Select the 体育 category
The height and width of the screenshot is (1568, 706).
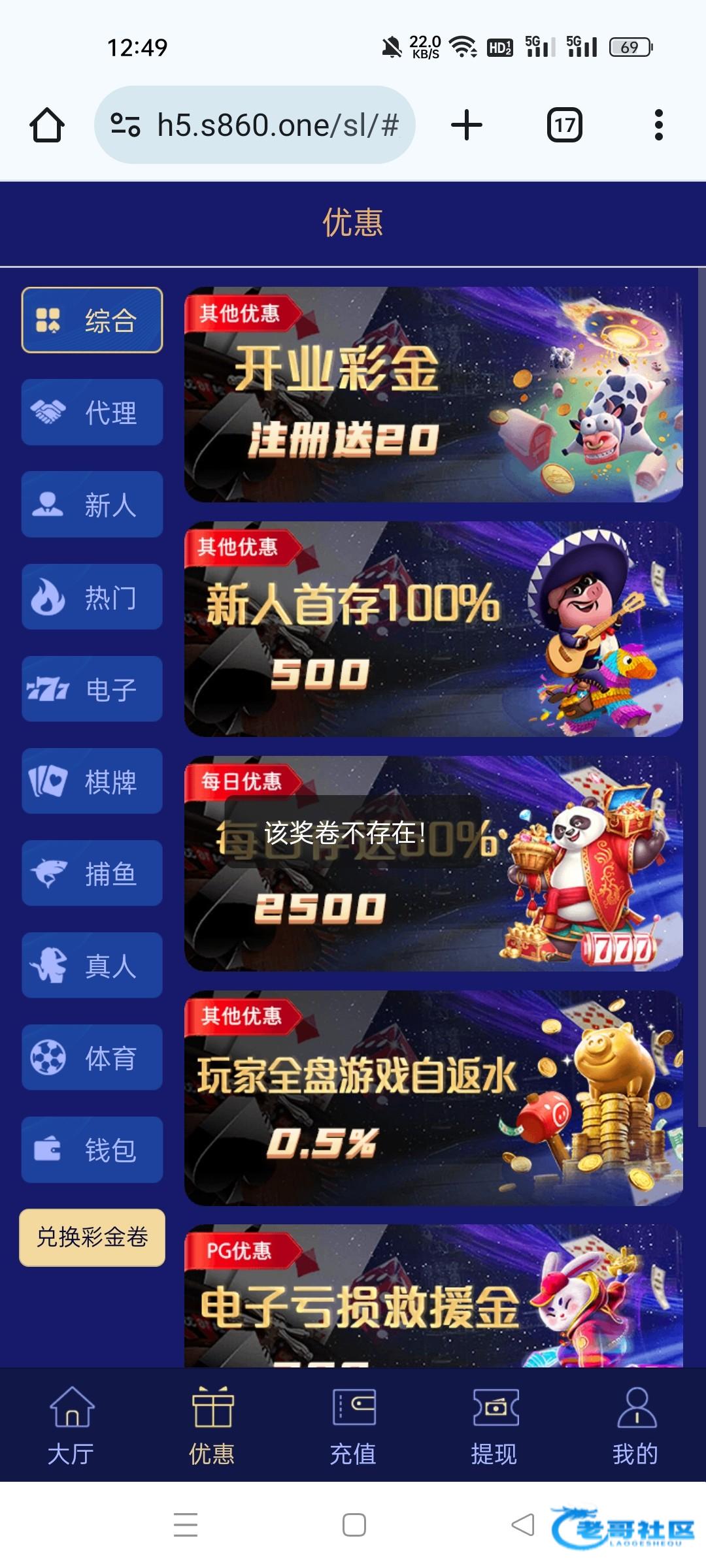tap(92, 1057)
